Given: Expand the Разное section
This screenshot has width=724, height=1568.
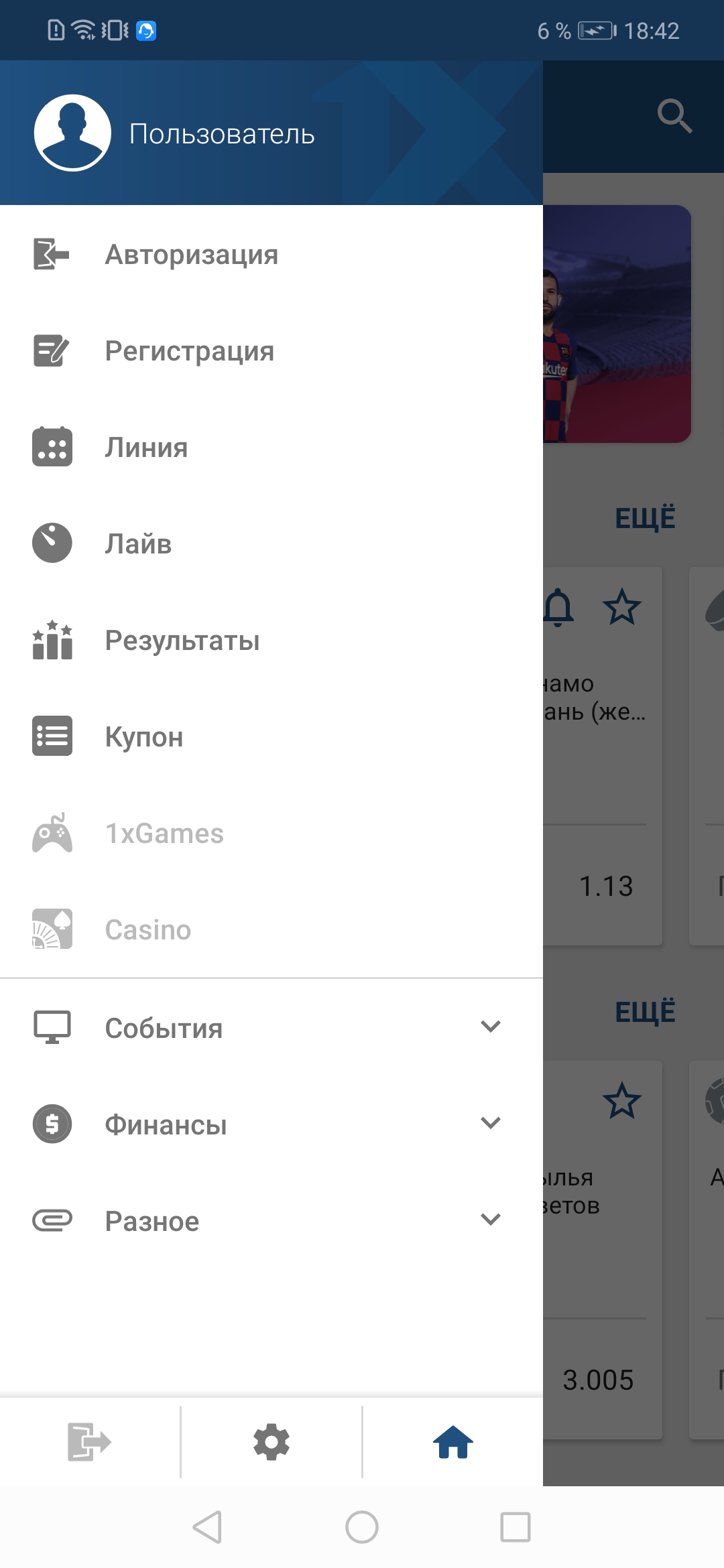Looking at the screenshot, I should (271, 1220).
